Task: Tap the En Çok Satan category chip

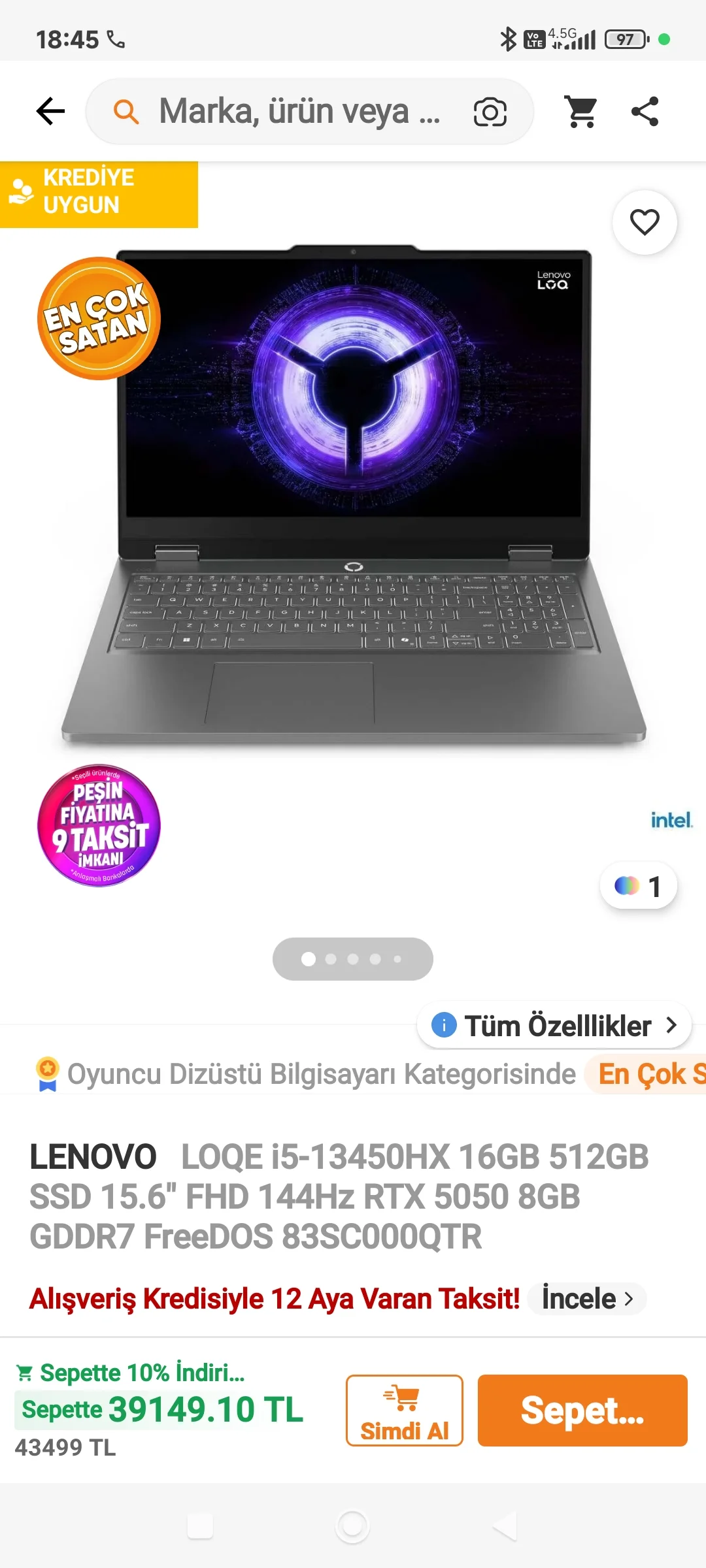Action: 645,1074
